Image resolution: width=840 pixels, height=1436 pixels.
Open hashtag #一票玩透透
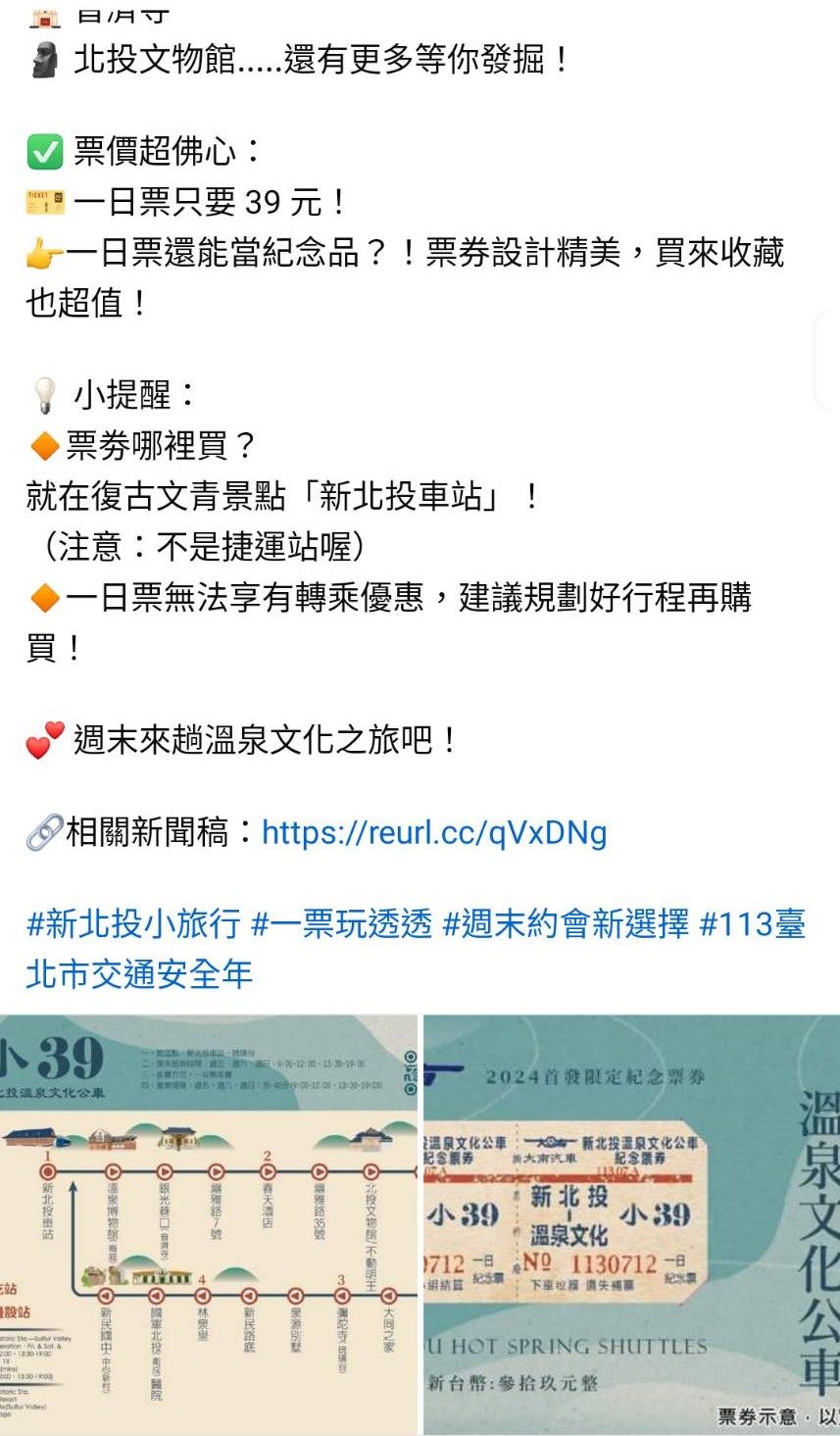pos(341,923)
